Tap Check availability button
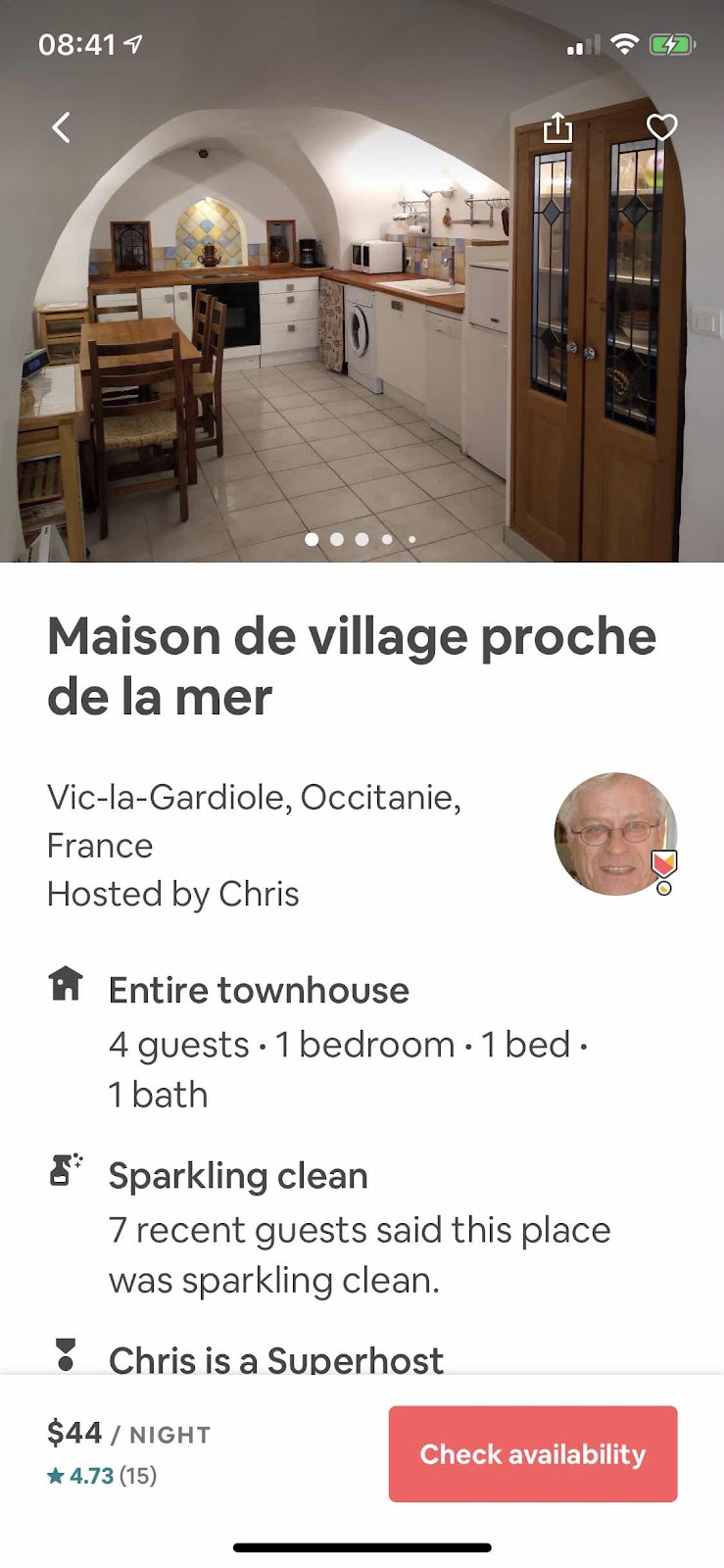 point(532,1453)
